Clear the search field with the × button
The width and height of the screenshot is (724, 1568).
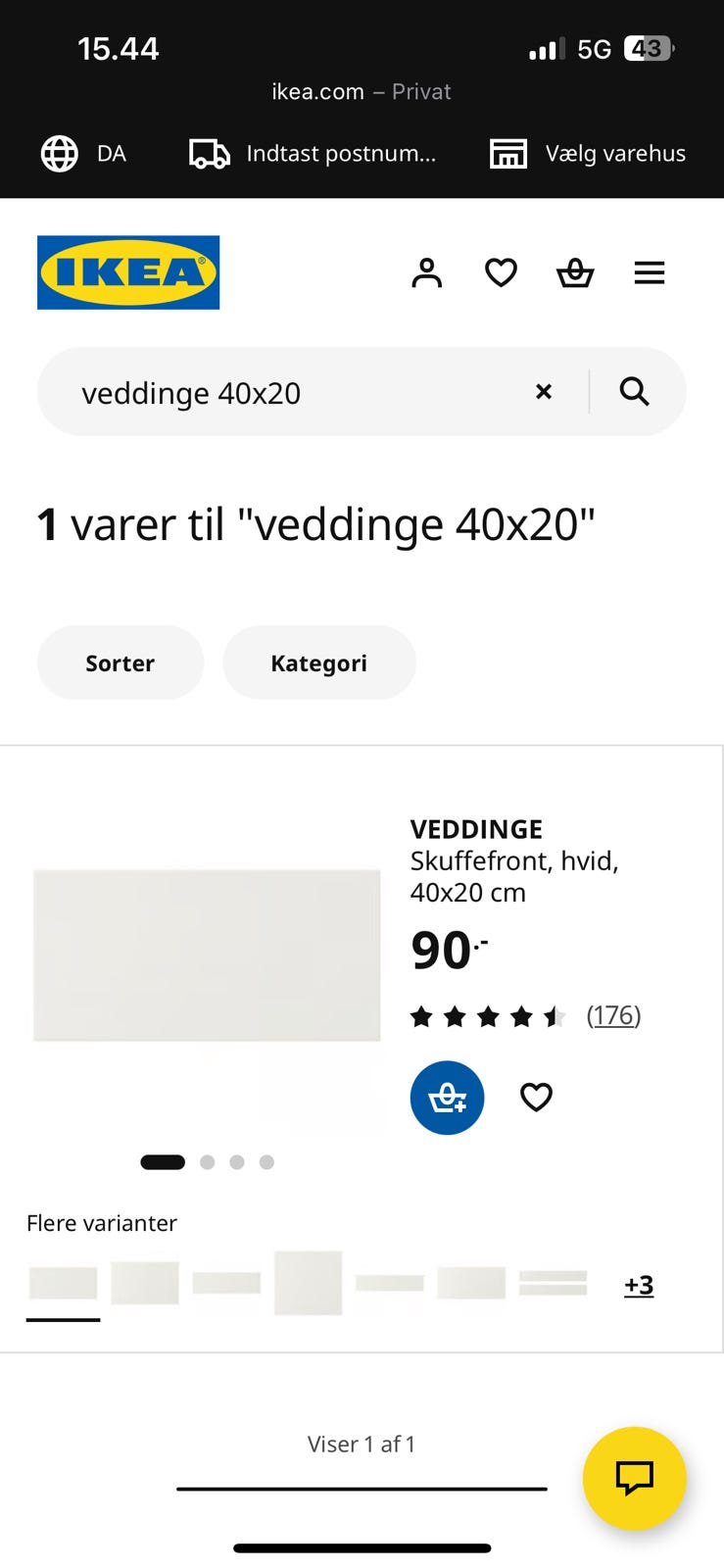(x=544, y=391)
